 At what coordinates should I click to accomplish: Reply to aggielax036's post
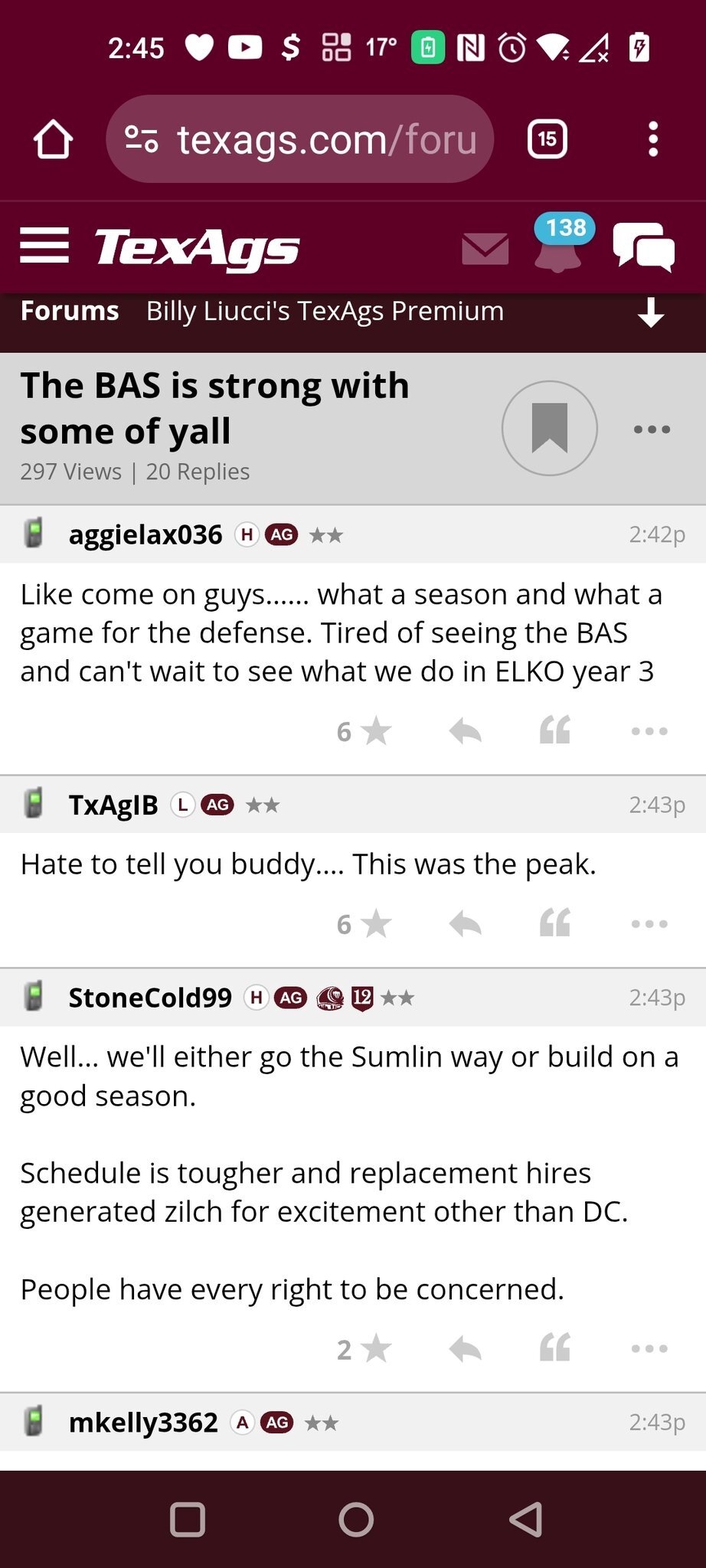[465, 731]
